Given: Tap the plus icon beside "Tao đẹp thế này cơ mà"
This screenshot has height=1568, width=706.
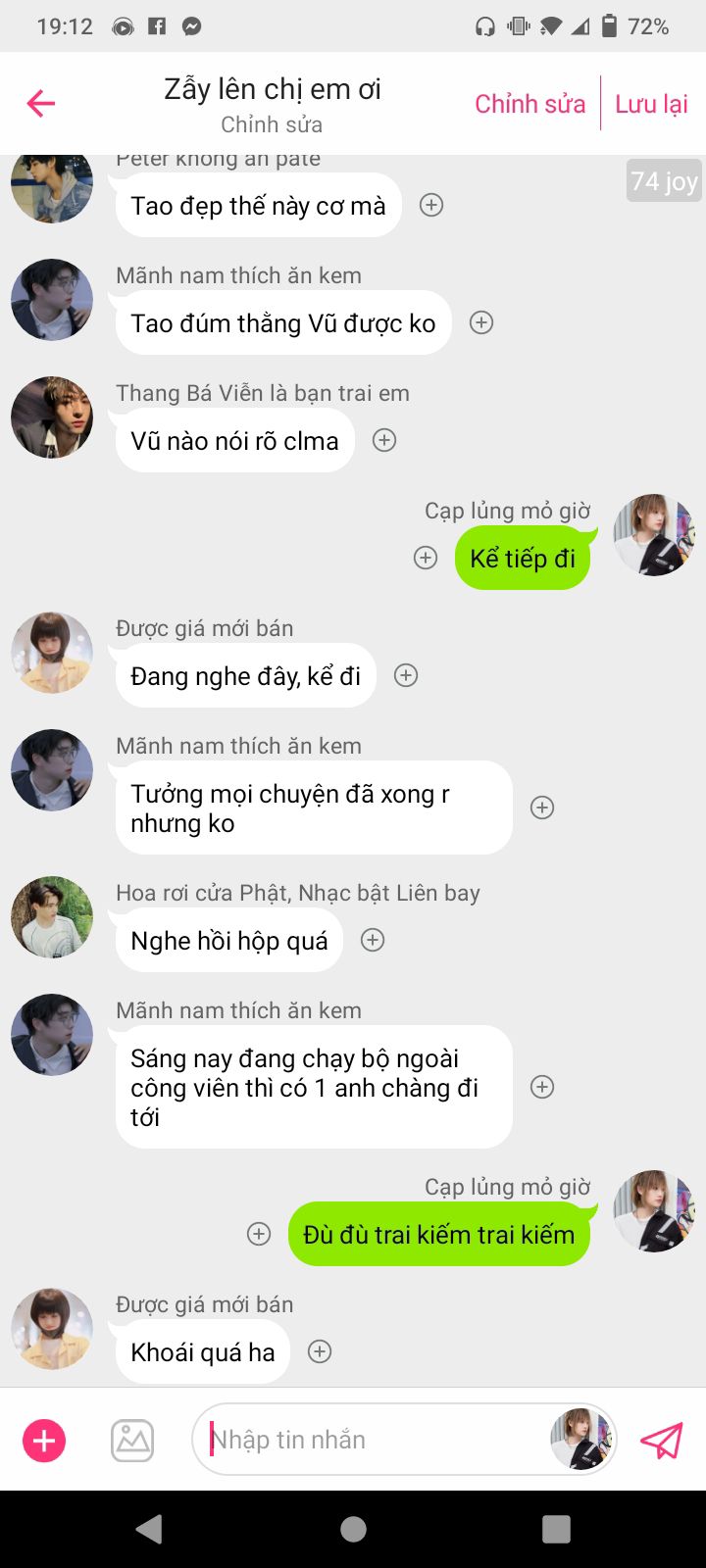Looking at the screenshot, I should click(x=431, y=205).
